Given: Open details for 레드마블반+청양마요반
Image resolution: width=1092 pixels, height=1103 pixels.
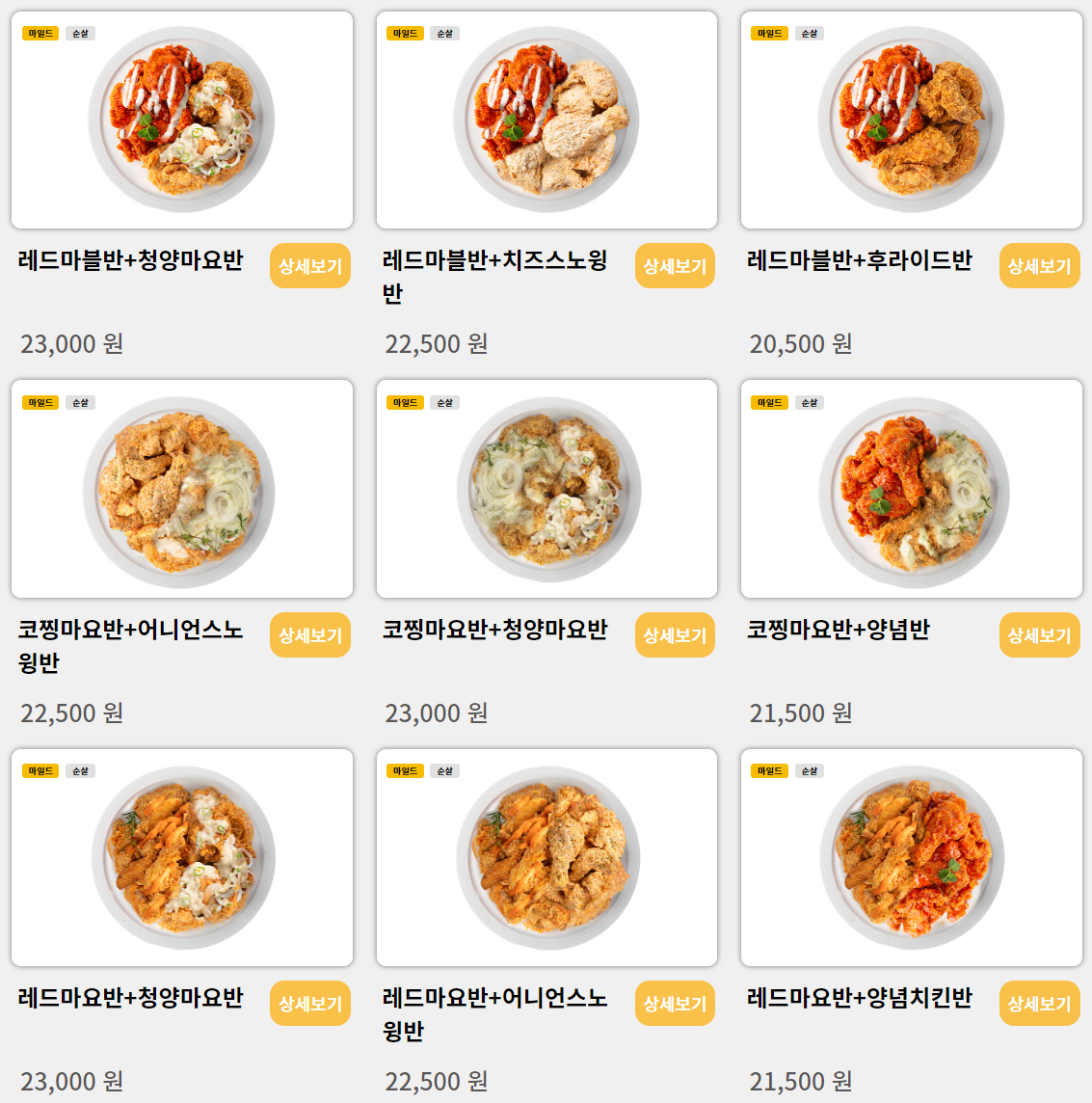Looking at the screenshot, I should [309, 265].
